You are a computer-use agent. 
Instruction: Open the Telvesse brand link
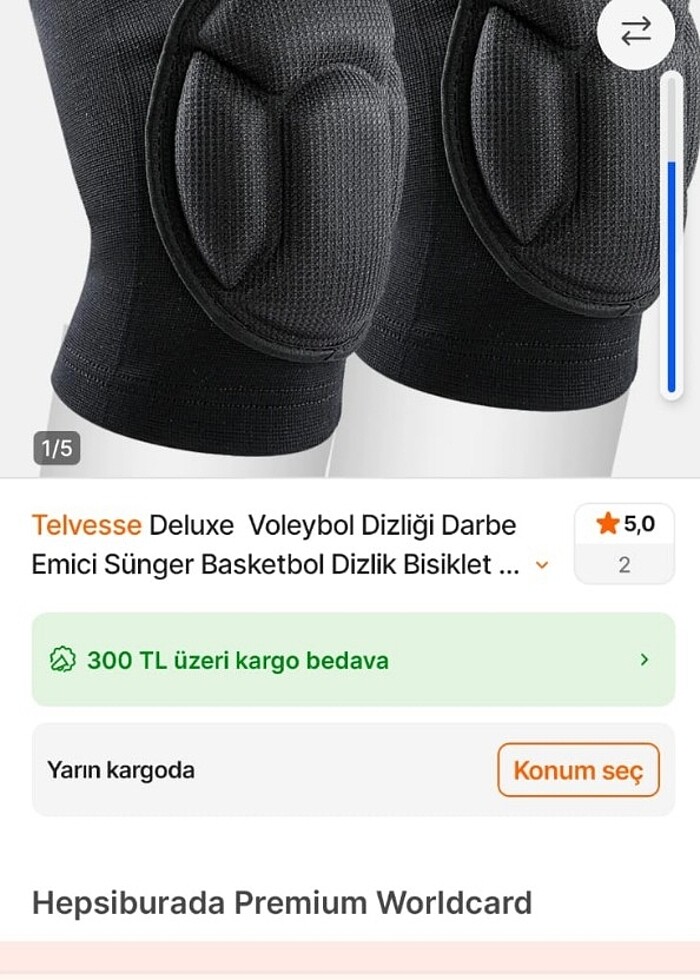pos(86,525)
